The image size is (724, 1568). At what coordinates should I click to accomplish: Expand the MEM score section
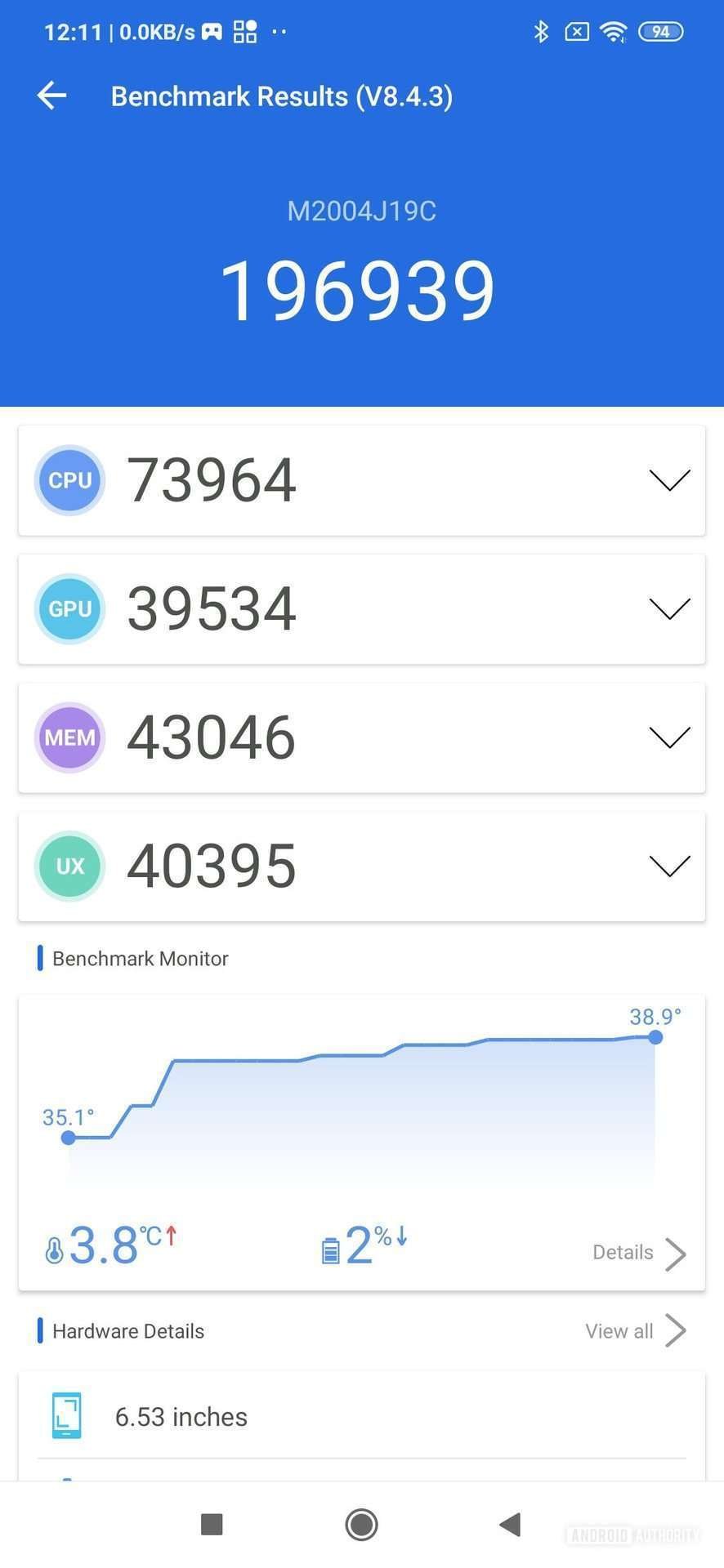668,737
